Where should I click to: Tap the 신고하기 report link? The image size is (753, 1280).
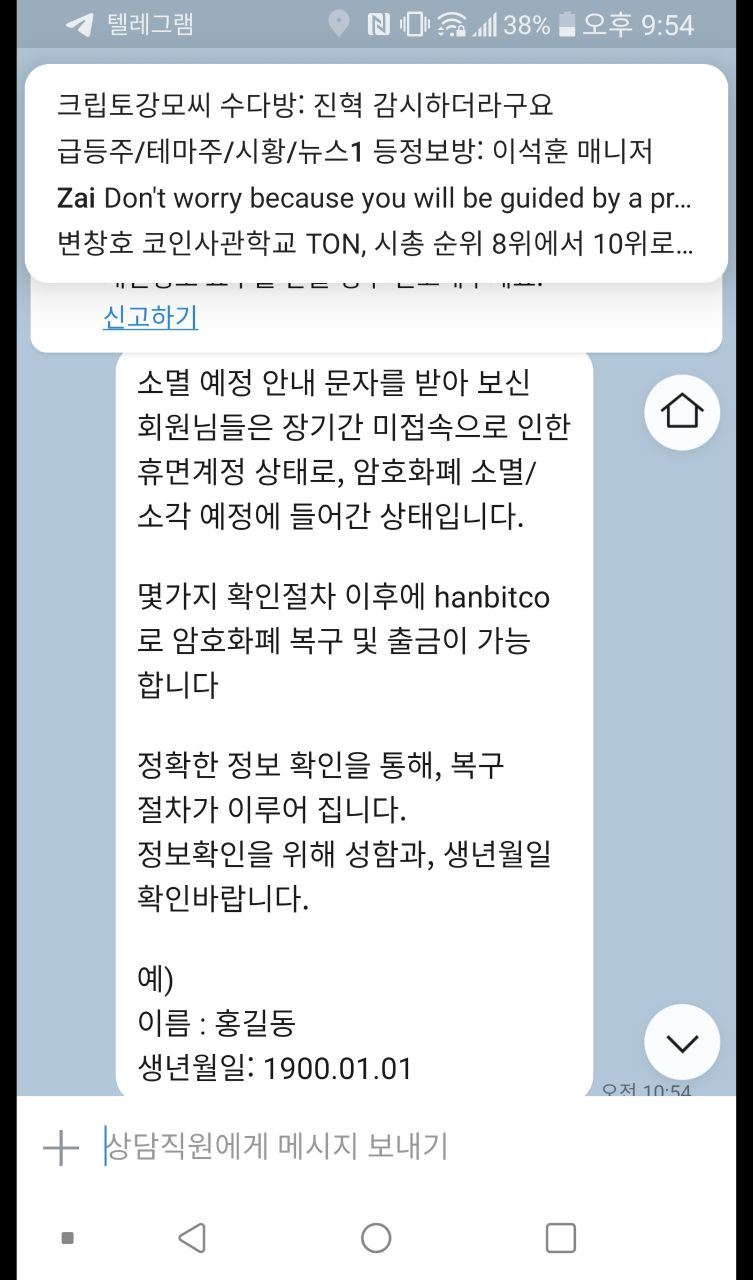pyautogui.click(x=150, y=317)
